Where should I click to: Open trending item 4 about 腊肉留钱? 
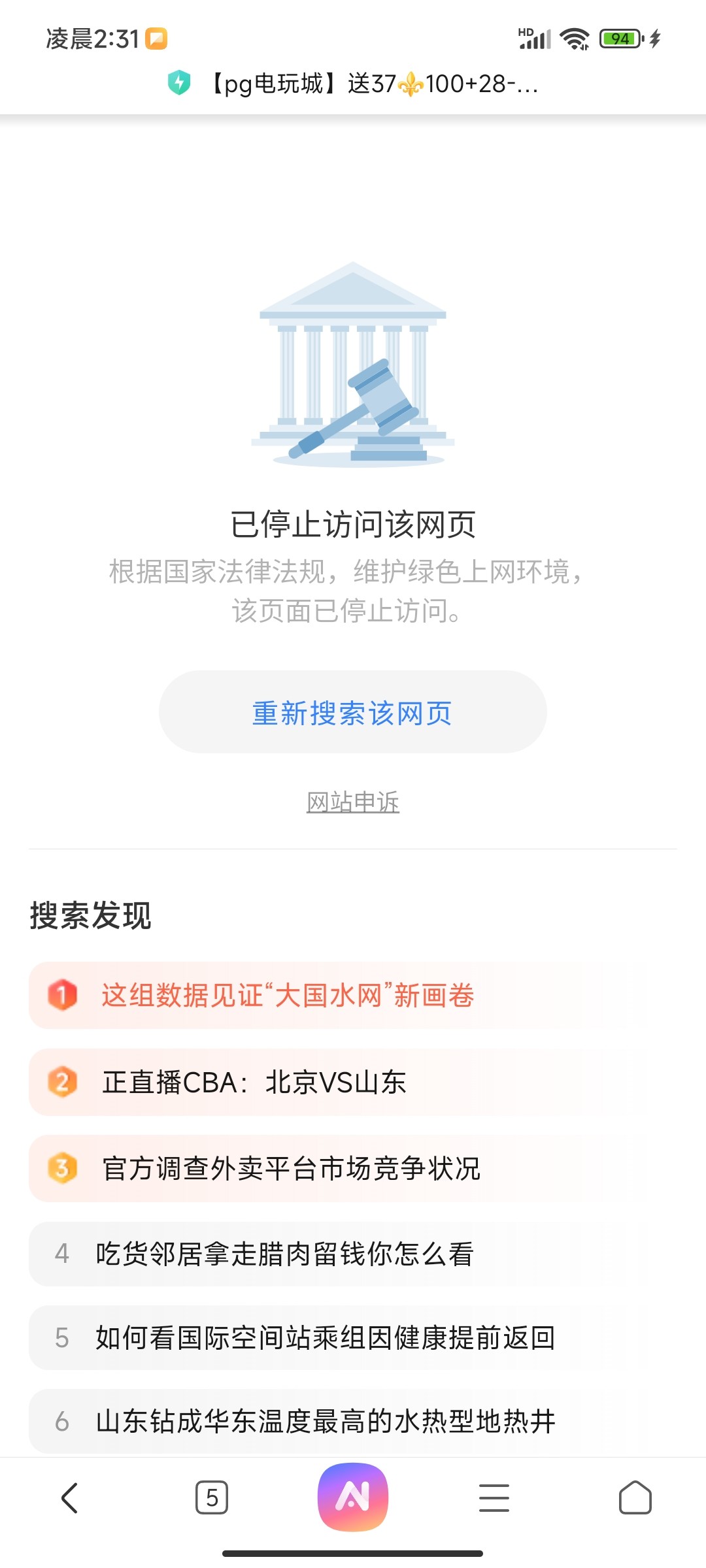[x=286, y=1254]
